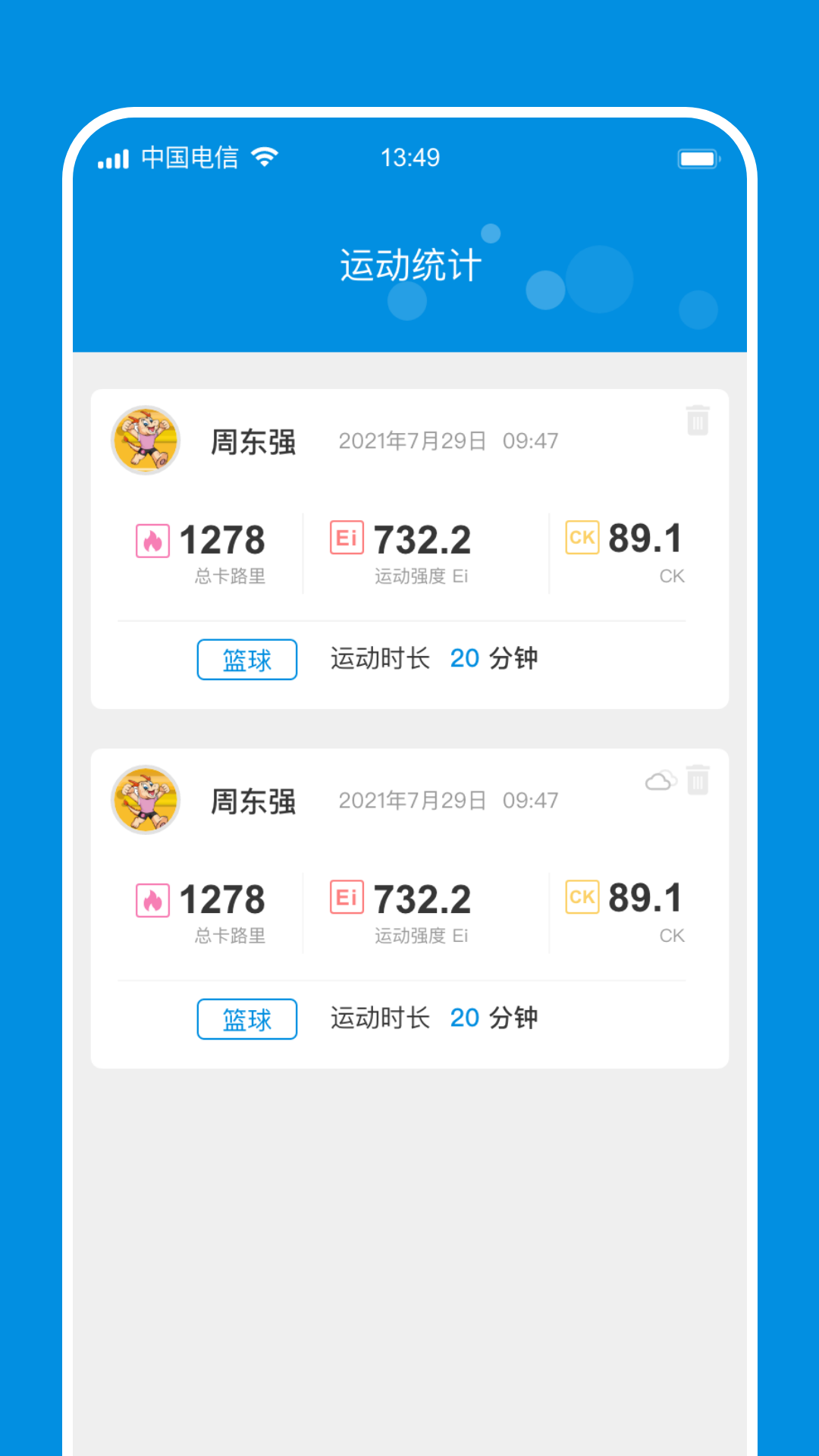Tap the avatar on the first record

pyautogui.click(x=145, y=441)
